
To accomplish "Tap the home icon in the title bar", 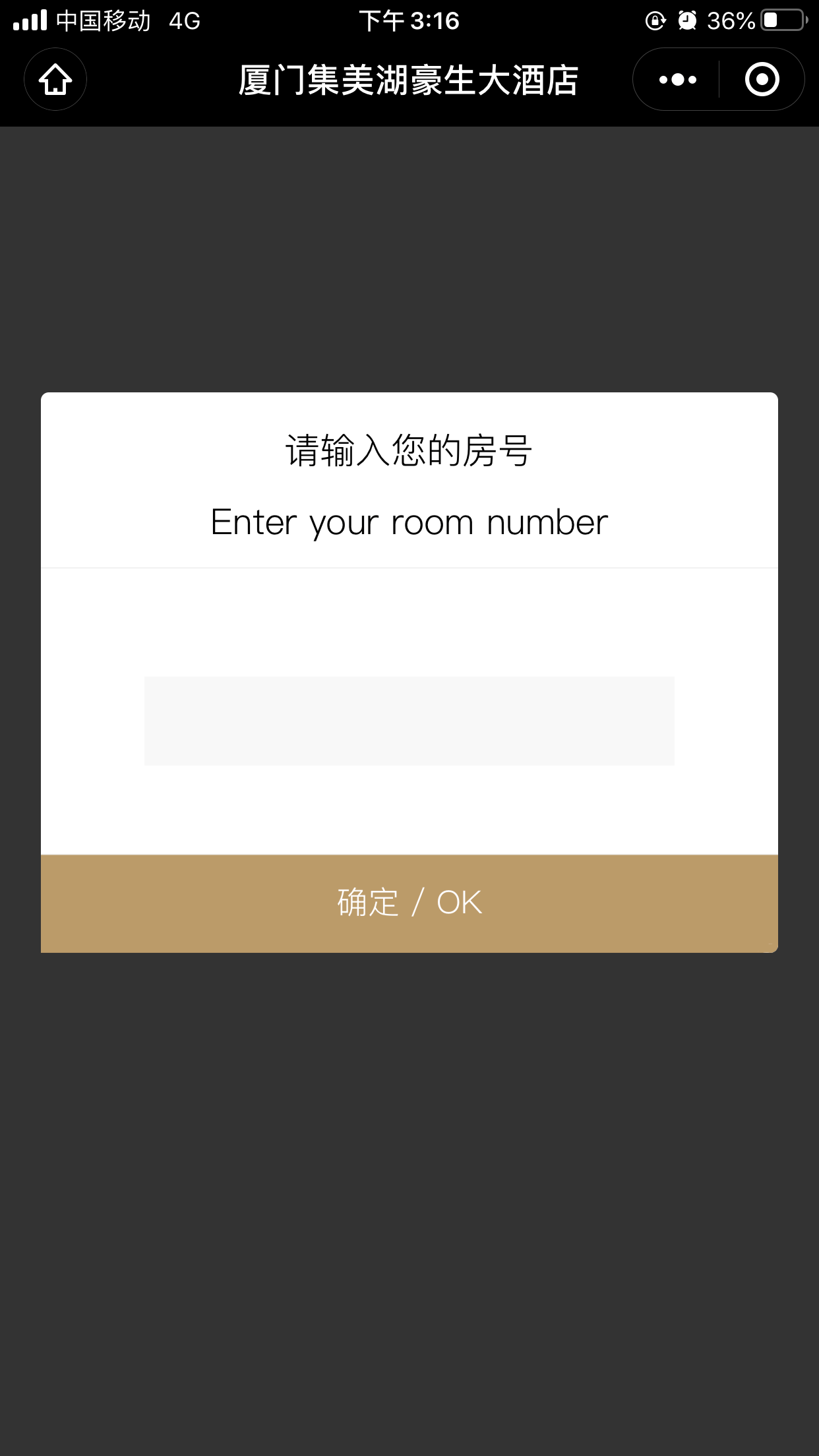I will [55, 80].
